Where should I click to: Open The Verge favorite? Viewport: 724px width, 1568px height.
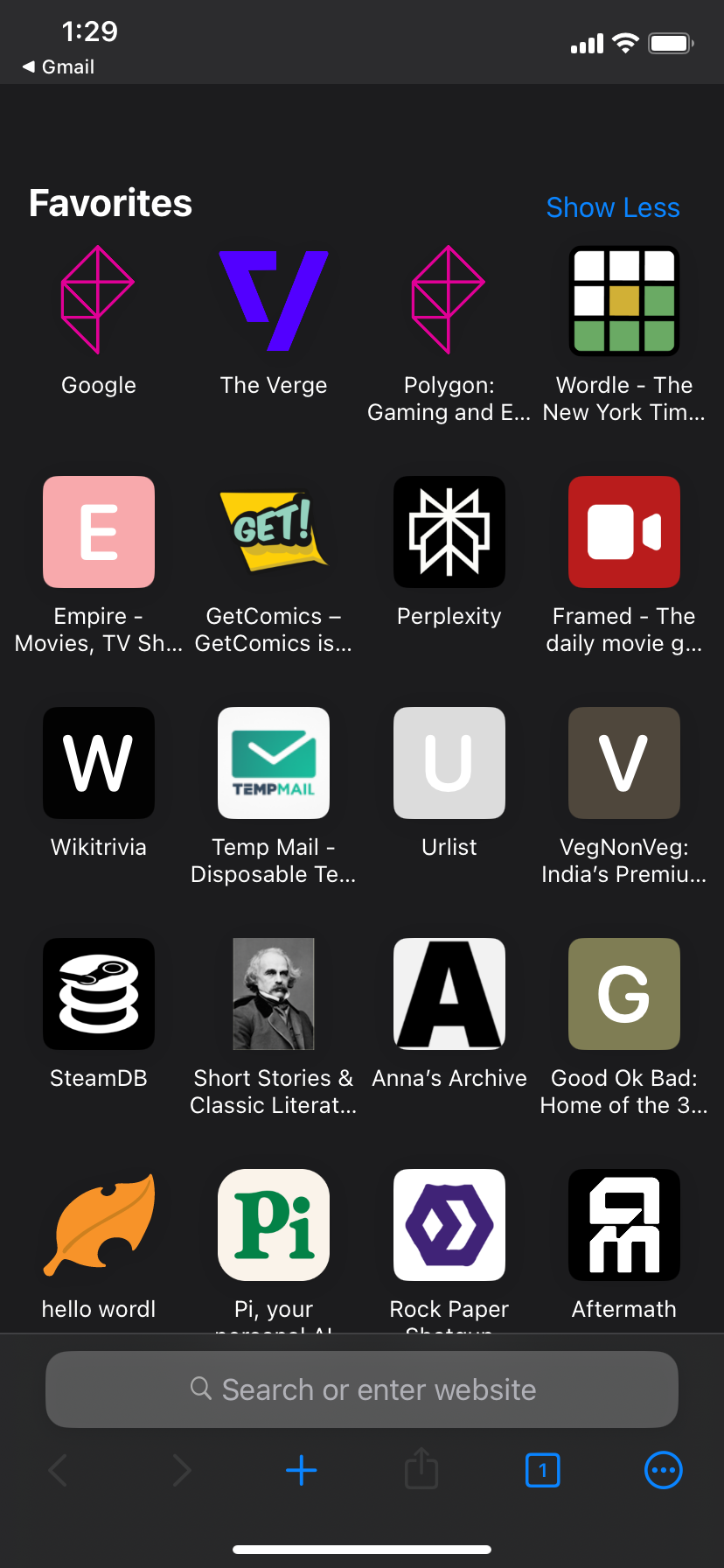[274, 301]
